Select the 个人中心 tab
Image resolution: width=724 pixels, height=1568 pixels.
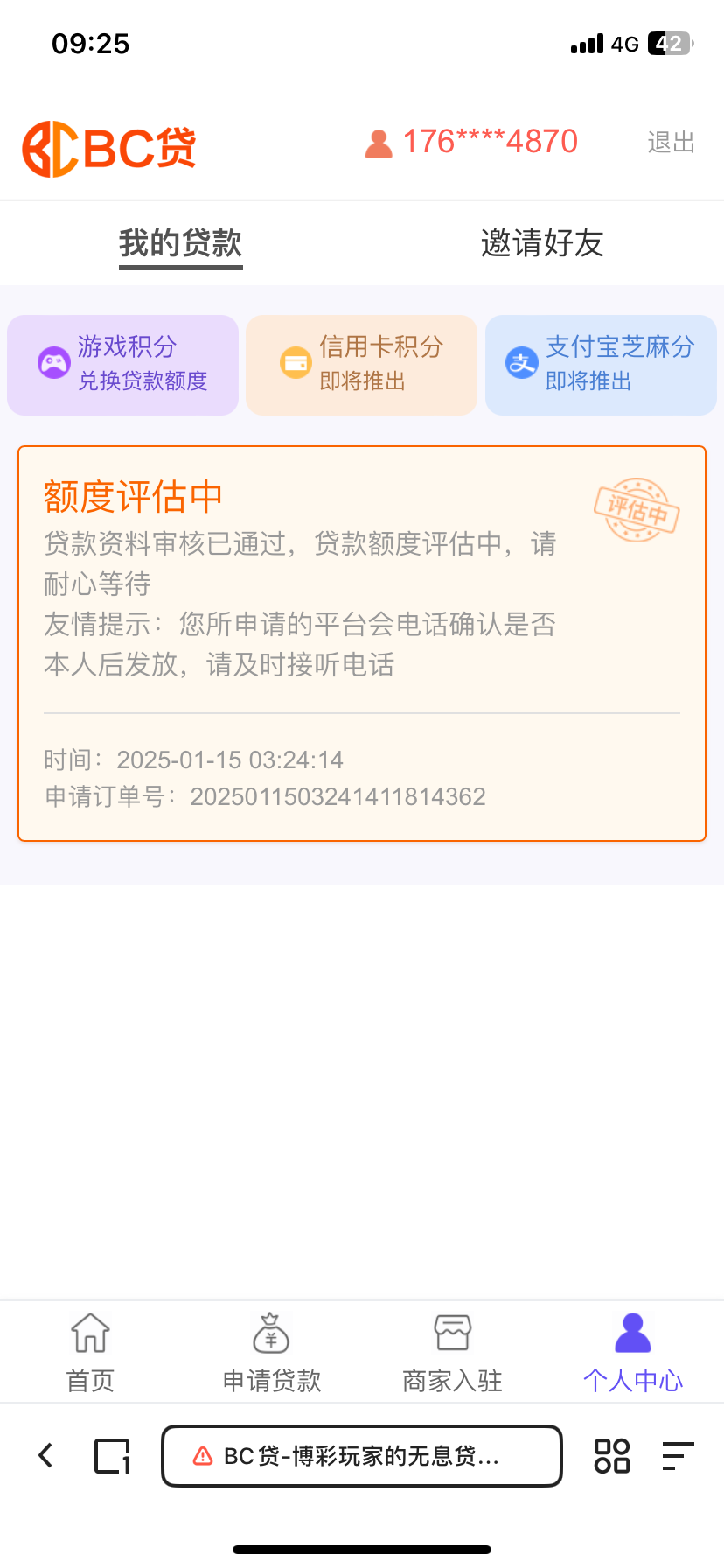point(633,1352)
